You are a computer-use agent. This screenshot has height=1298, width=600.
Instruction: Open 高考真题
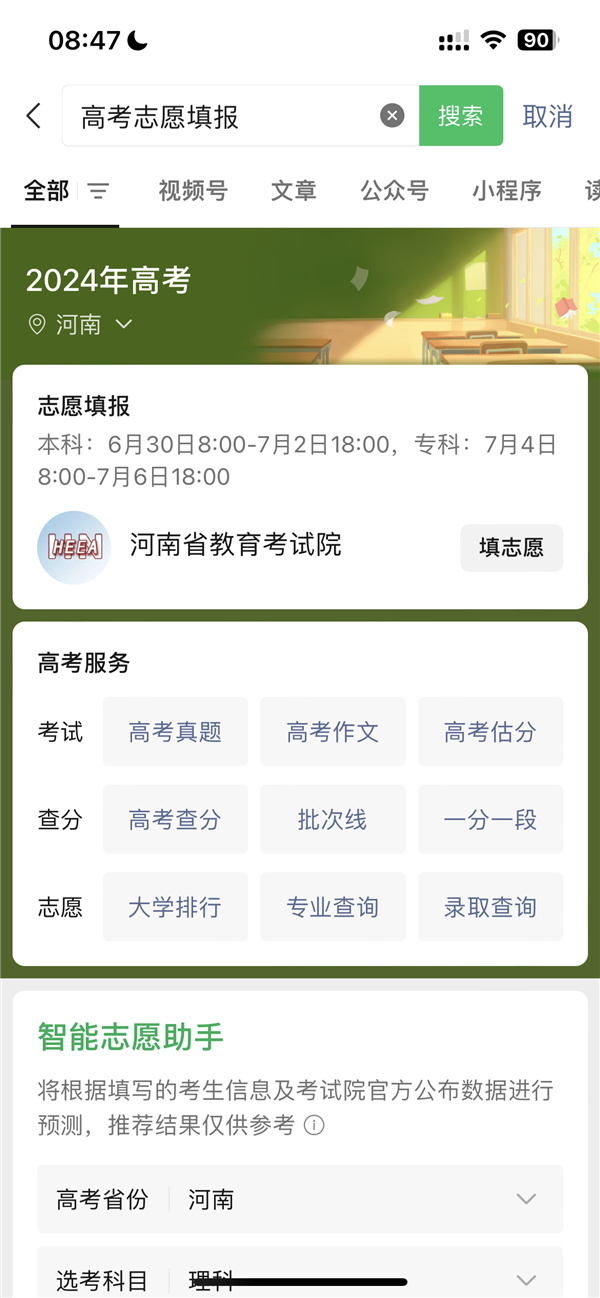[x=175, y=732]
